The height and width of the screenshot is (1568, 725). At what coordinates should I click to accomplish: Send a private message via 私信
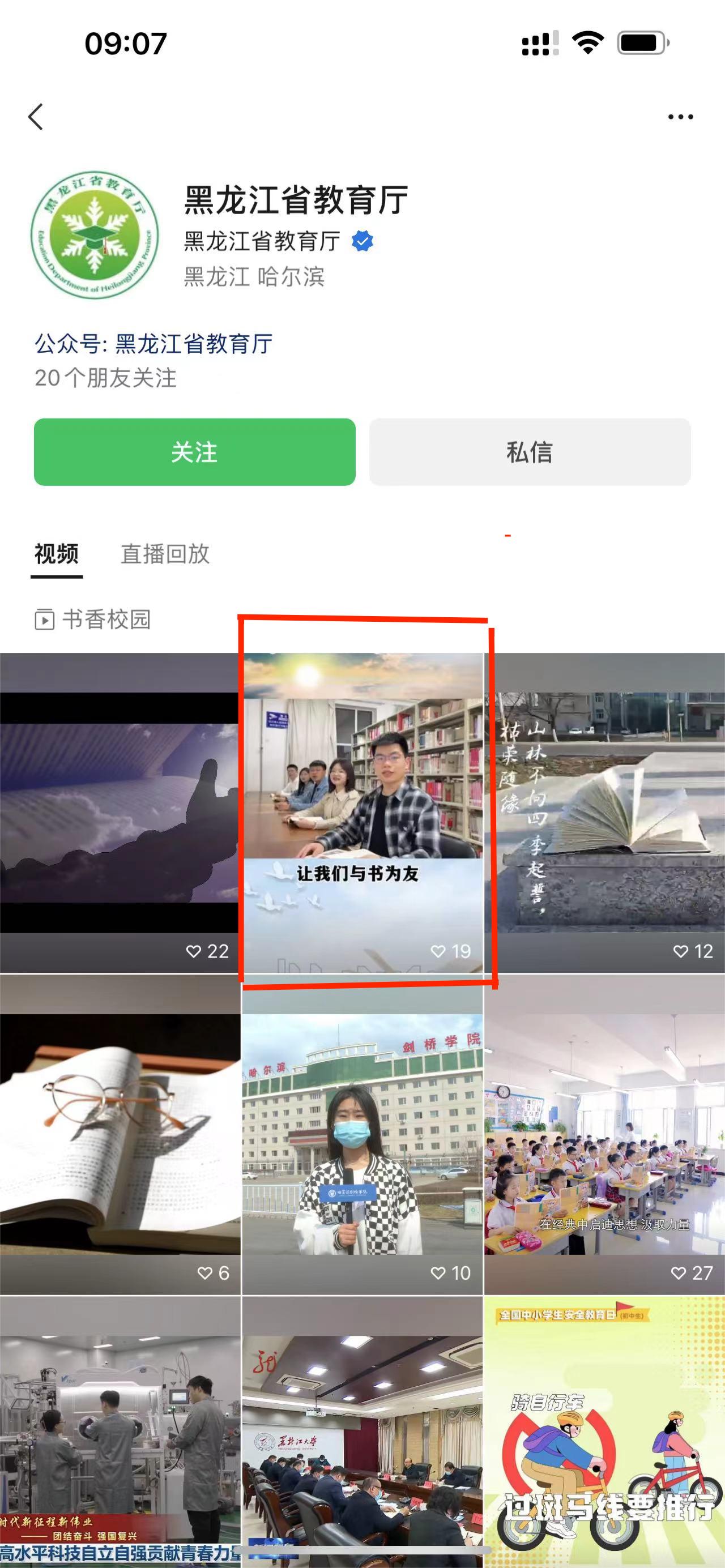530,452
